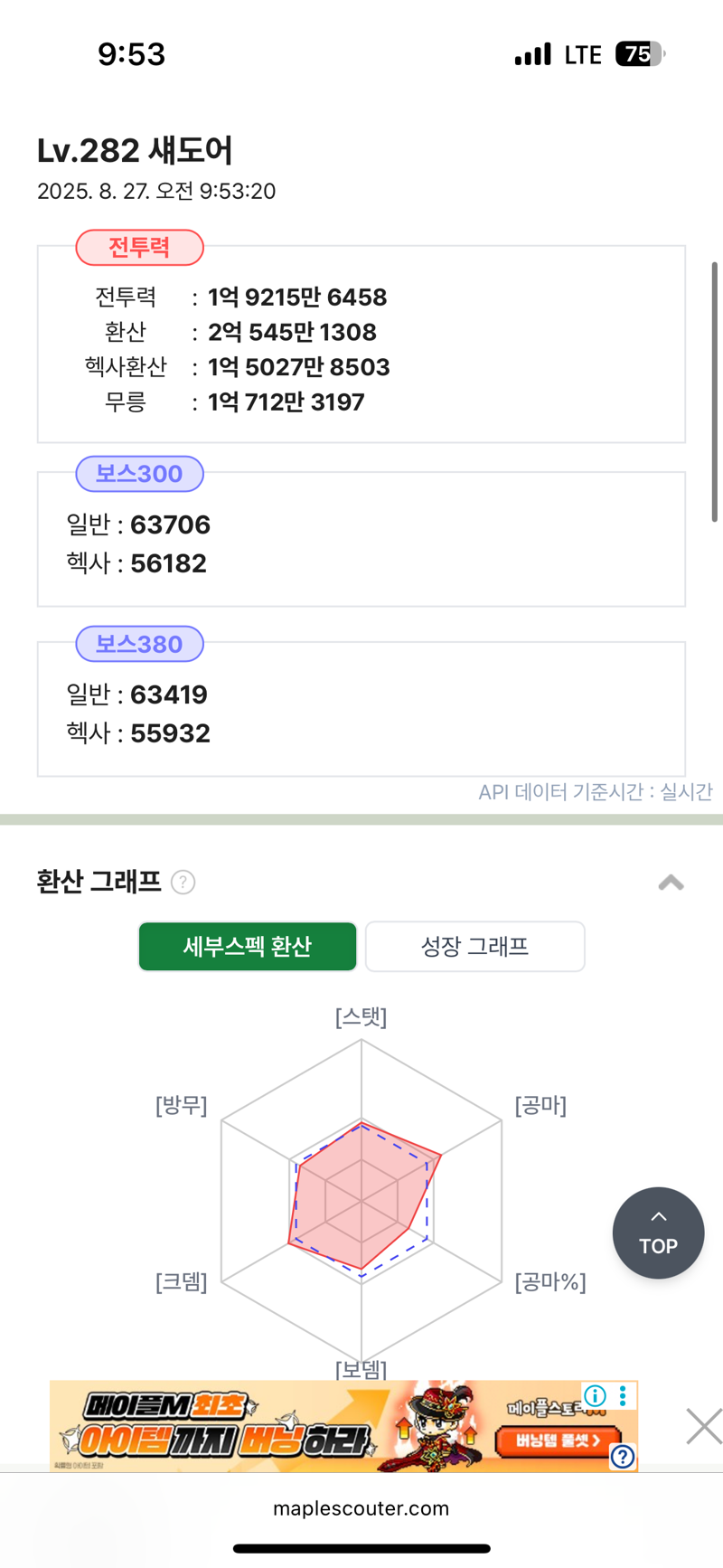Viewport: 723px width, 1568px height.
Task: Dismiss the bottom ad banner
Action: click(703, 1426)
